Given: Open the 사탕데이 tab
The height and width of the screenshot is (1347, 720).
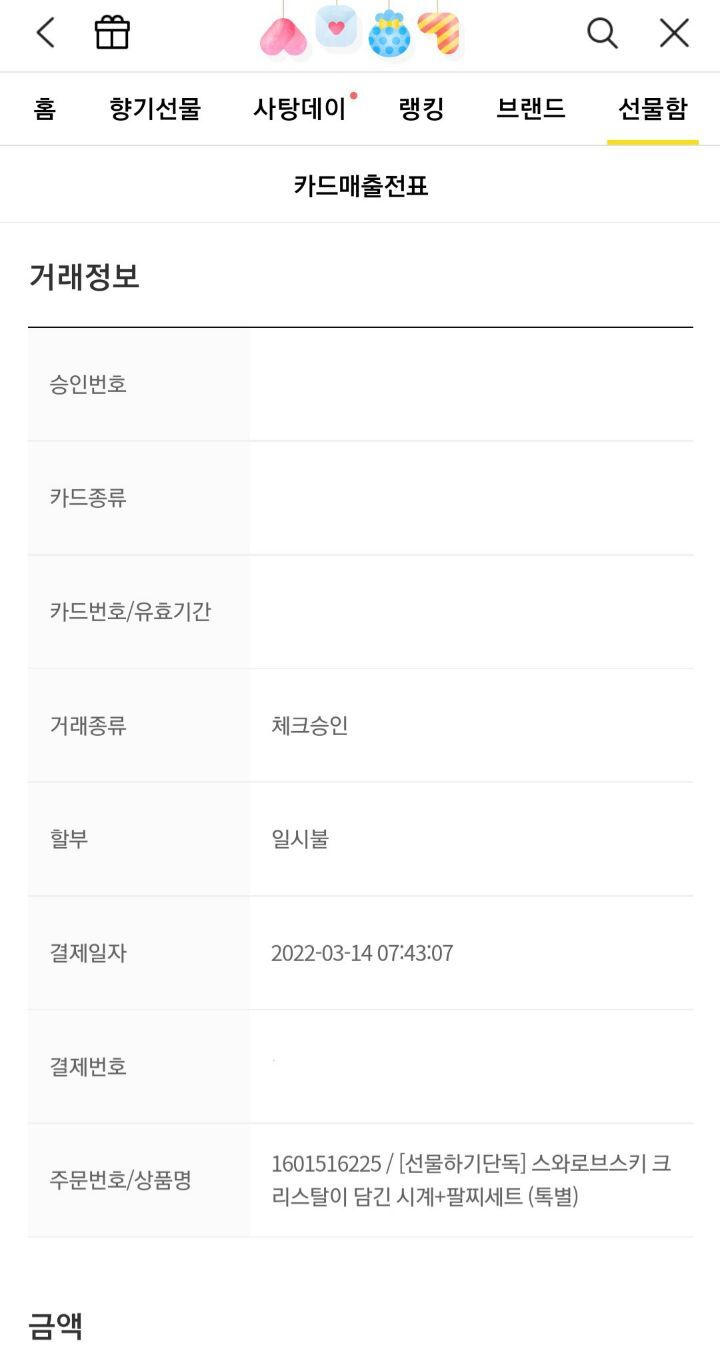Looking at the screenshot, I should (299, 109).
